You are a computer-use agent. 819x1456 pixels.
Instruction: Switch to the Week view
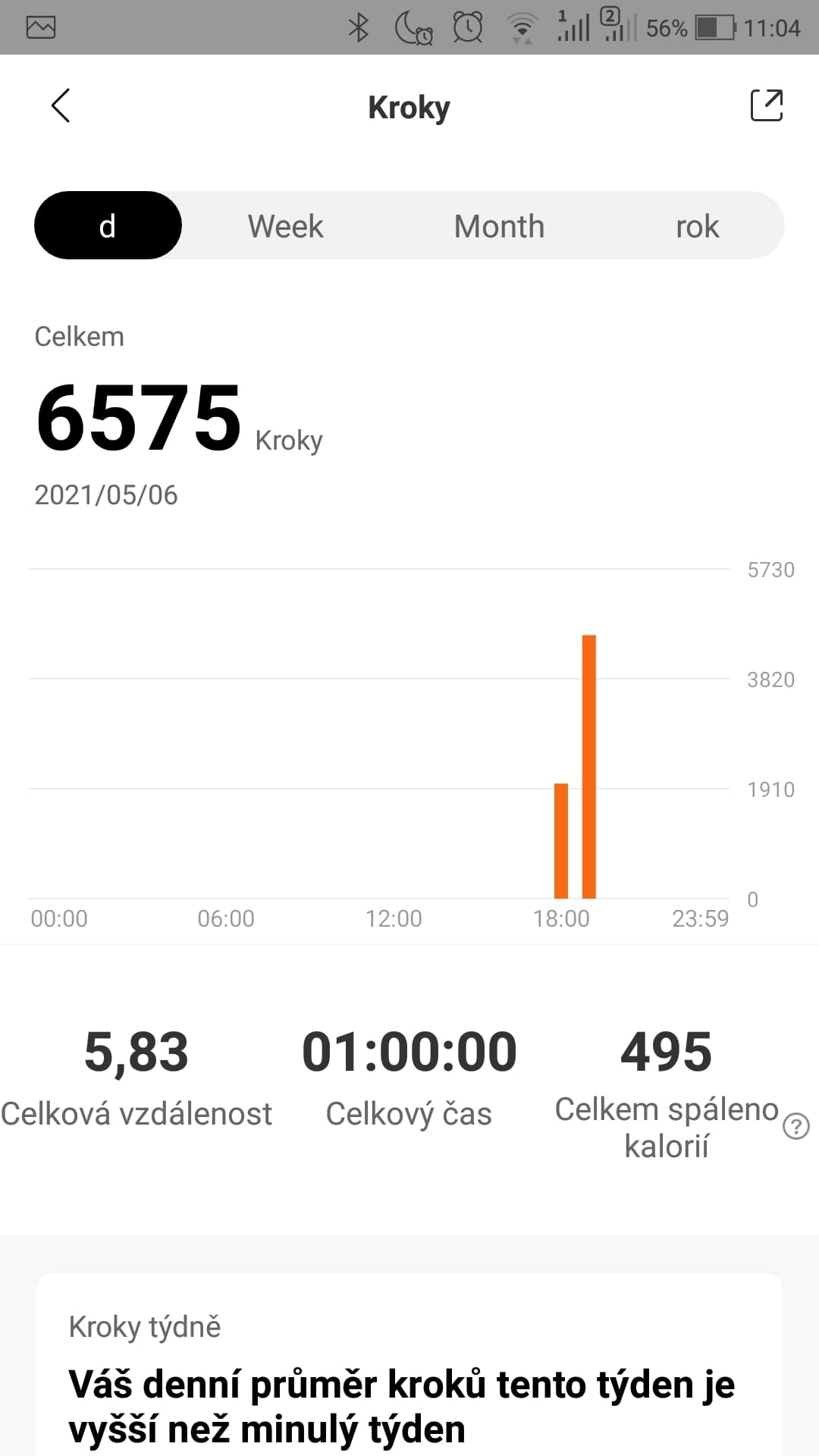[x=285, y=226]
